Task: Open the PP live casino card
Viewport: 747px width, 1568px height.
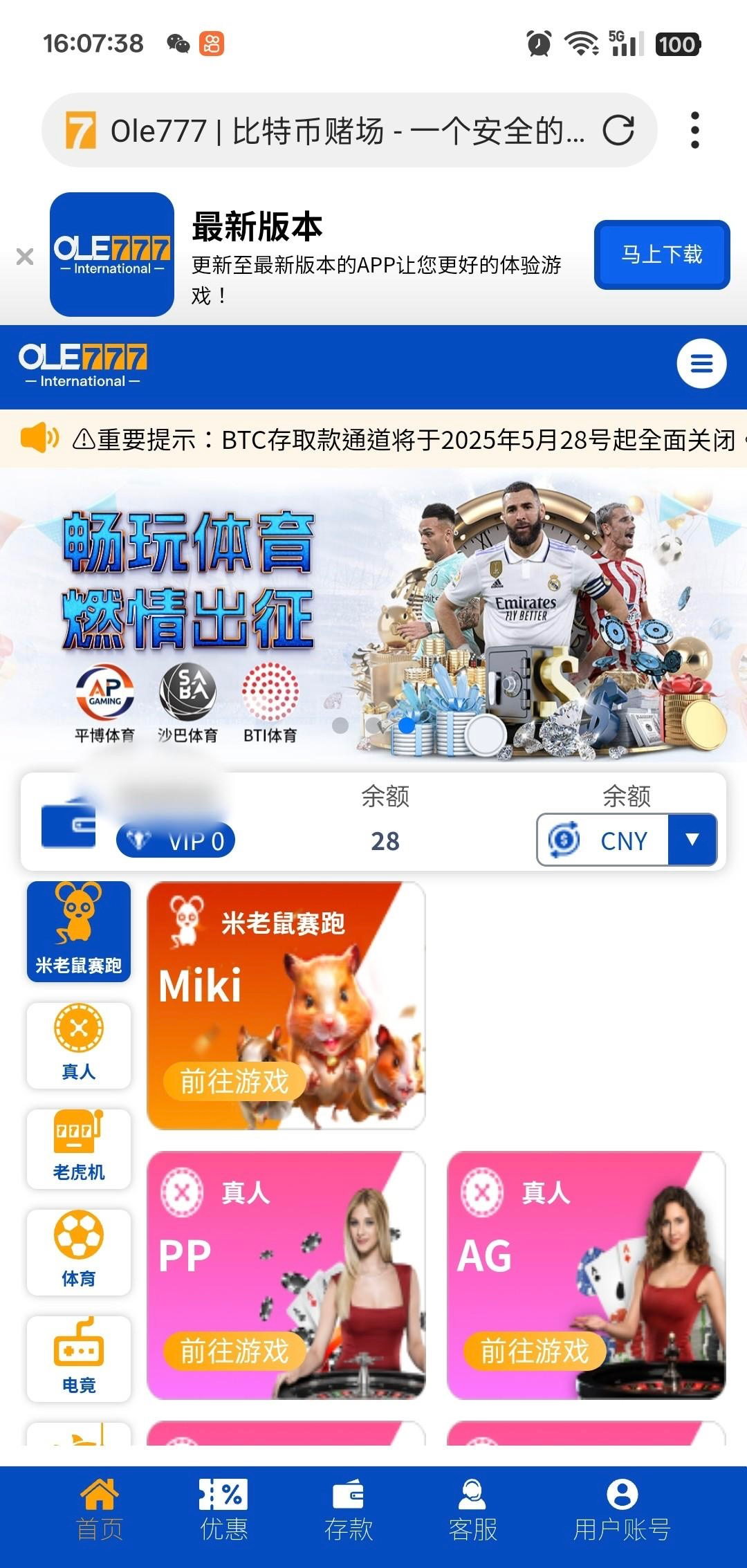Action: (x=286, y=1275)
